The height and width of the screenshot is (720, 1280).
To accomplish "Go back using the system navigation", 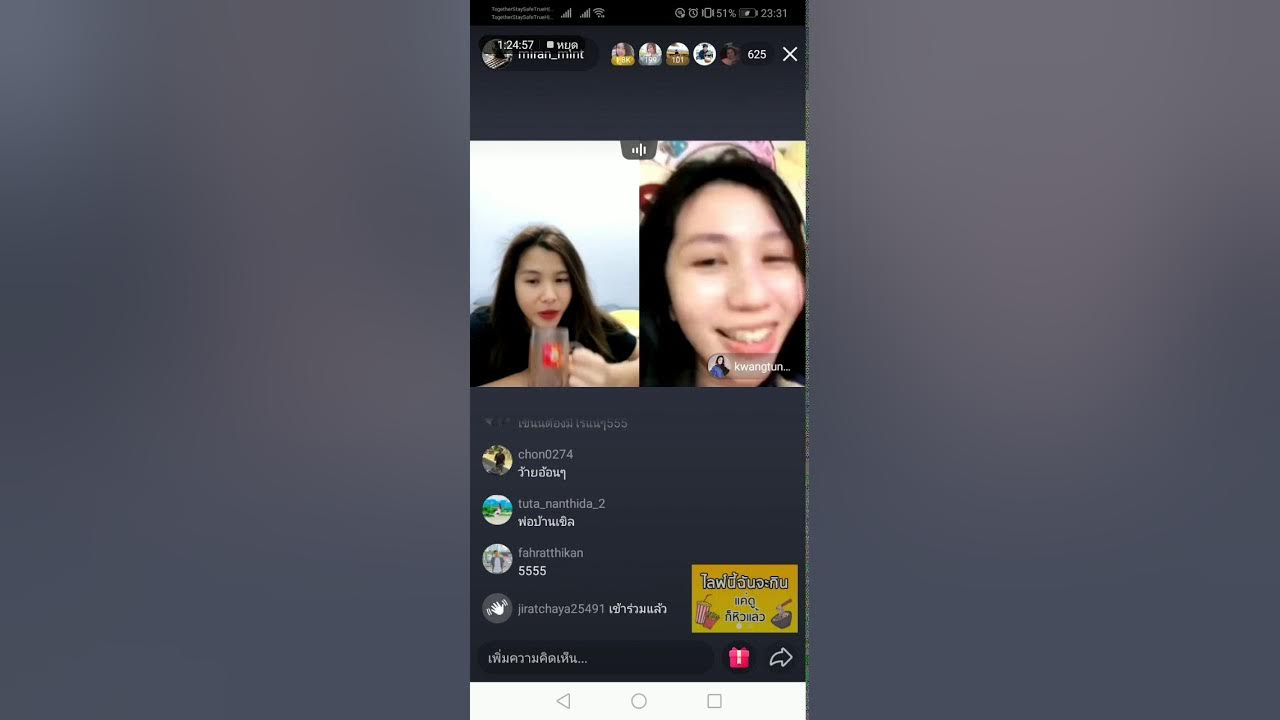I will point(563,701).
